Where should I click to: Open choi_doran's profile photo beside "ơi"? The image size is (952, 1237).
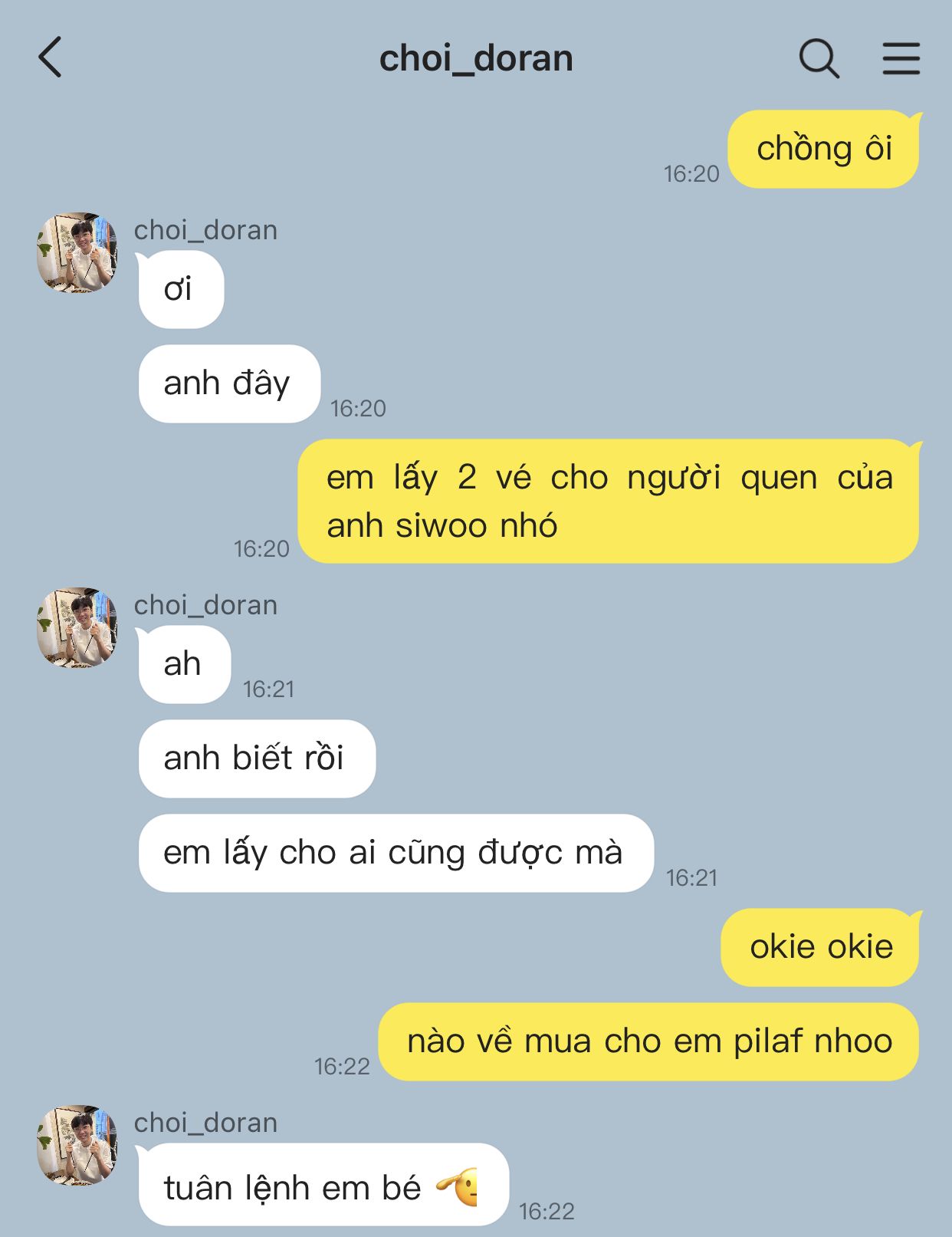point(77,252)
